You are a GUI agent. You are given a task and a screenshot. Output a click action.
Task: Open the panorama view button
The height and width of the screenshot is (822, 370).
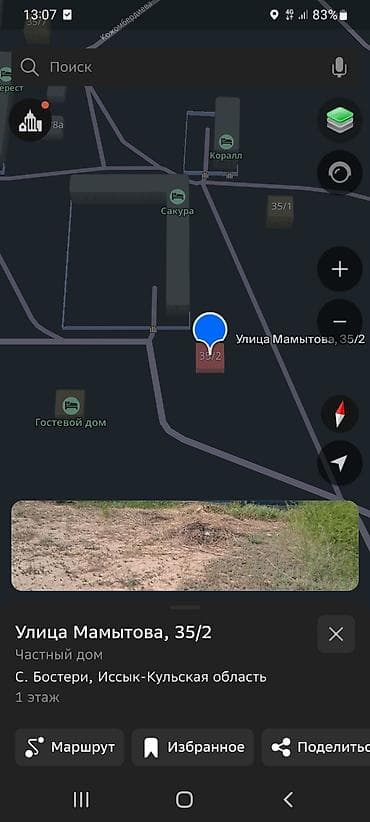click(340, 172)
